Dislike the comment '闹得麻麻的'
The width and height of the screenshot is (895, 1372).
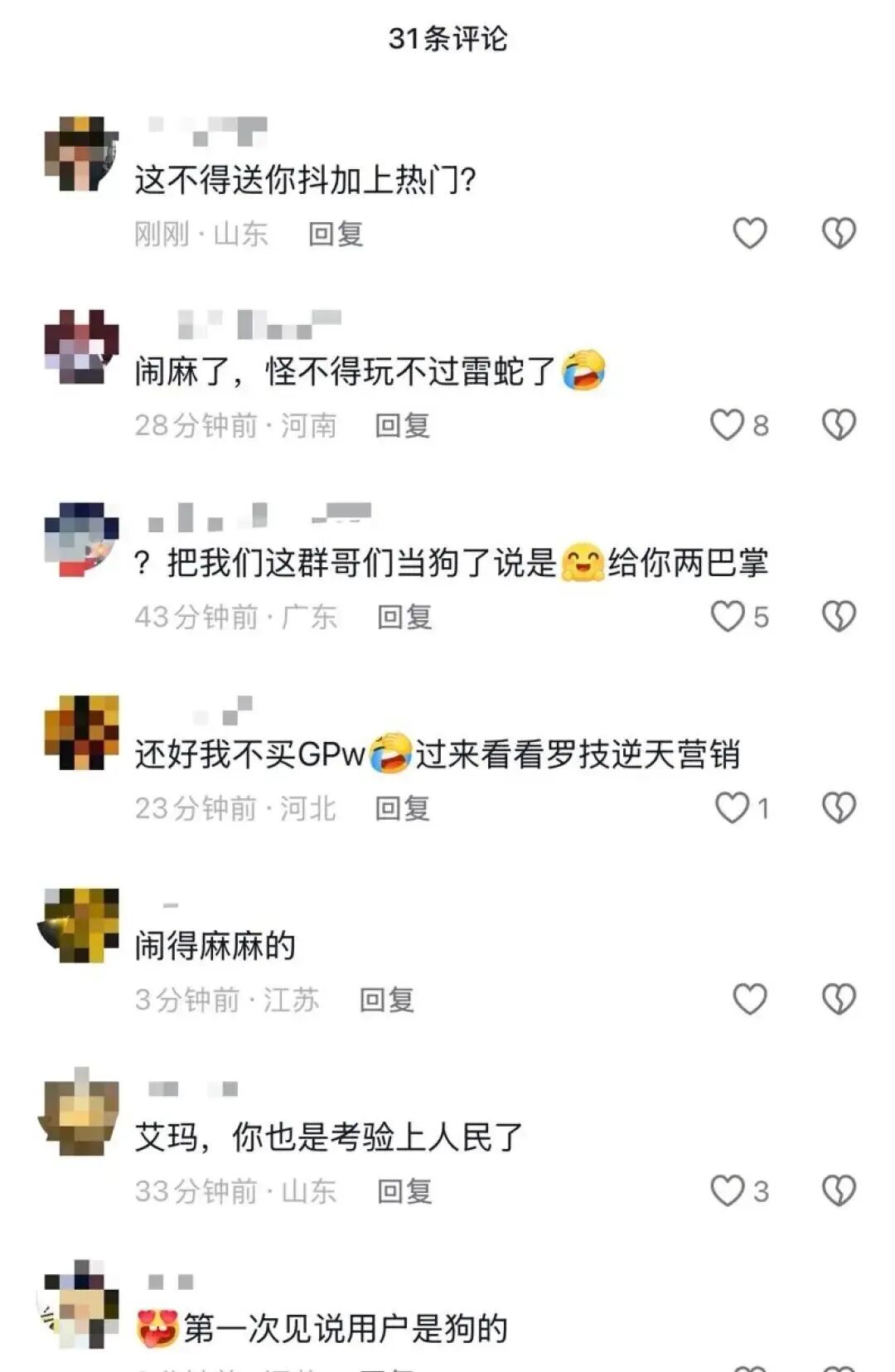(838, 1000)
